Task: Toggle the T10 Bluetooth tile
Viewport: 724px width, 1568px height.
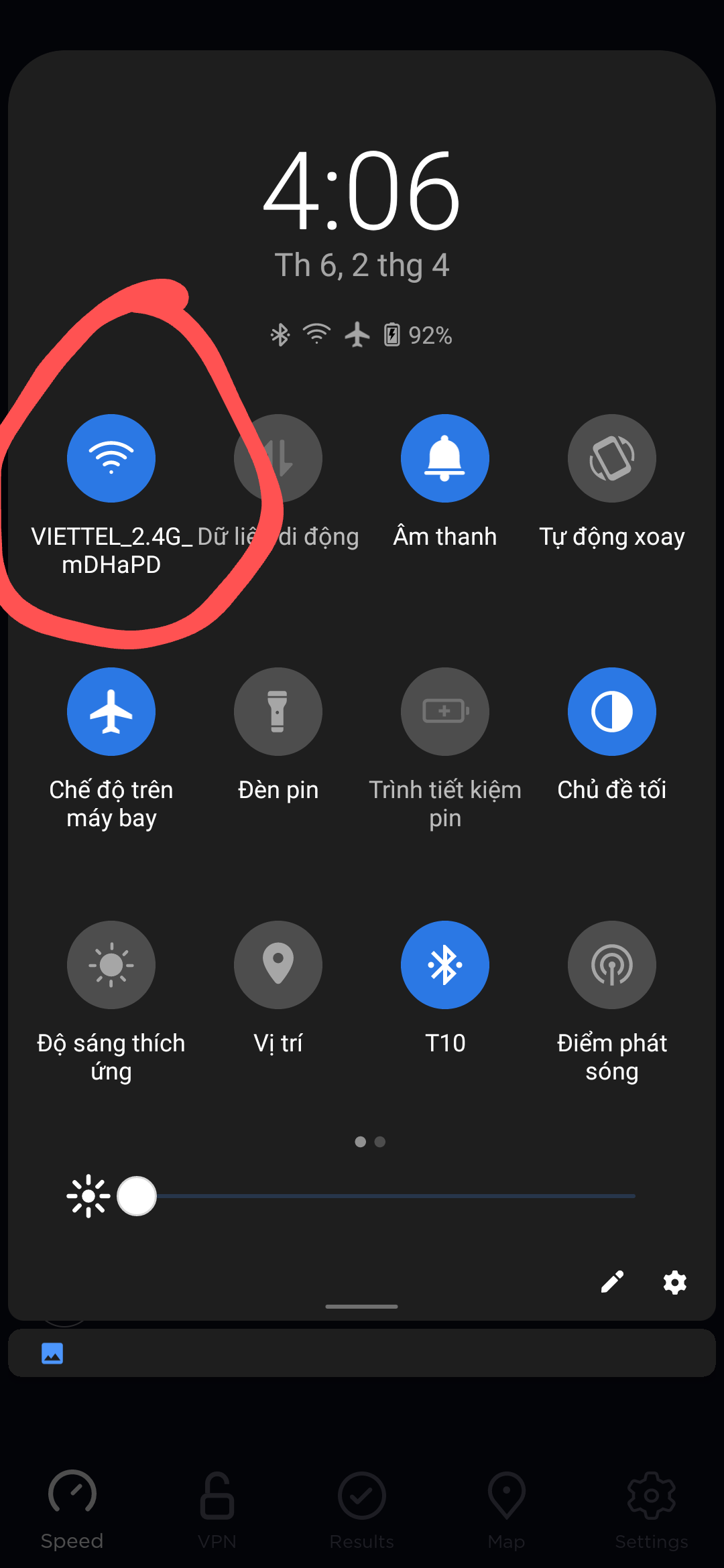Action: click(x=445, y=965)
